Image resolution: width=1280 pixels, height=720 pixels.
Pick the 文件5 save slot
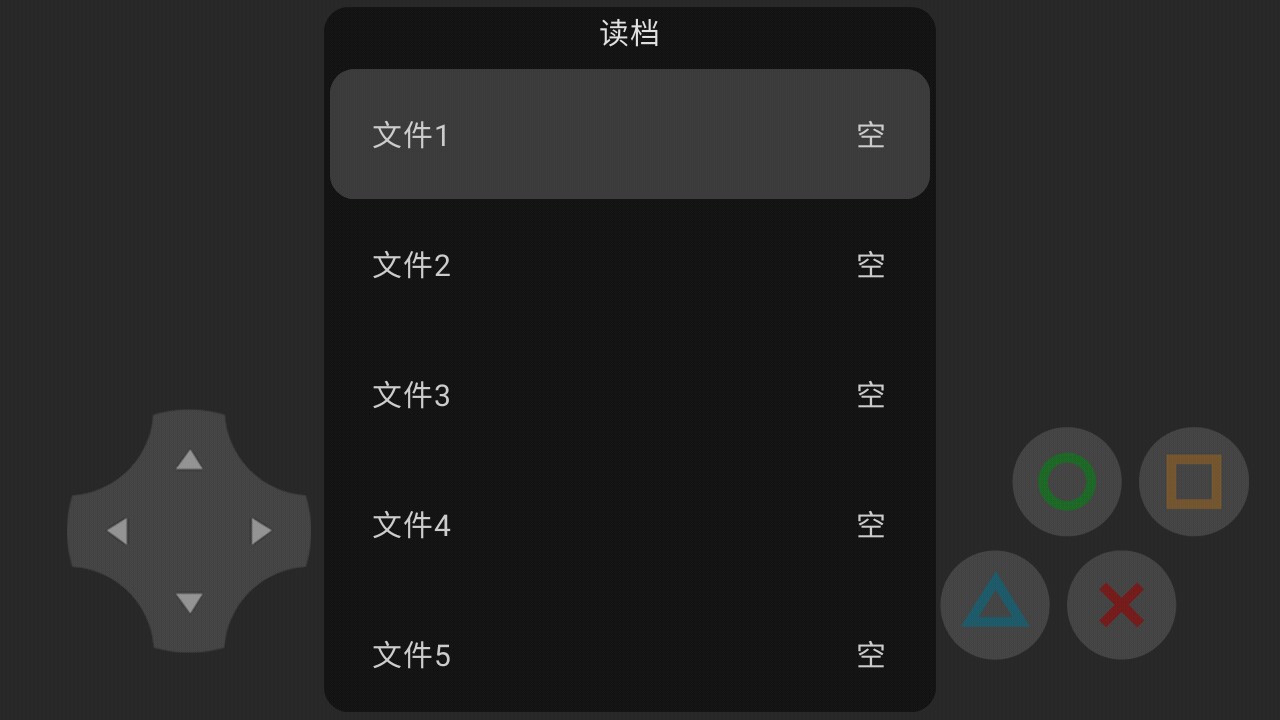click(x=629, y=655)
